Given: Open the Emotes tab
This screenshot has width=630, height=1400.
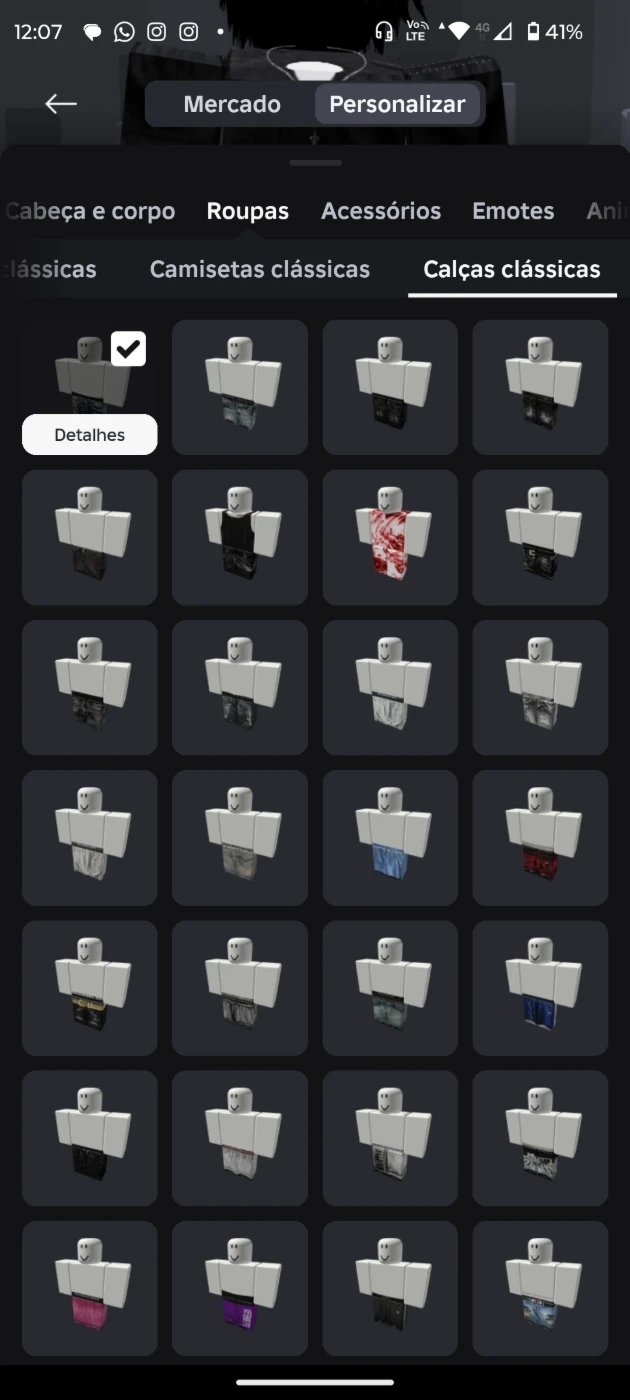Looking at the screenshot, I should (x=513, y=211).
